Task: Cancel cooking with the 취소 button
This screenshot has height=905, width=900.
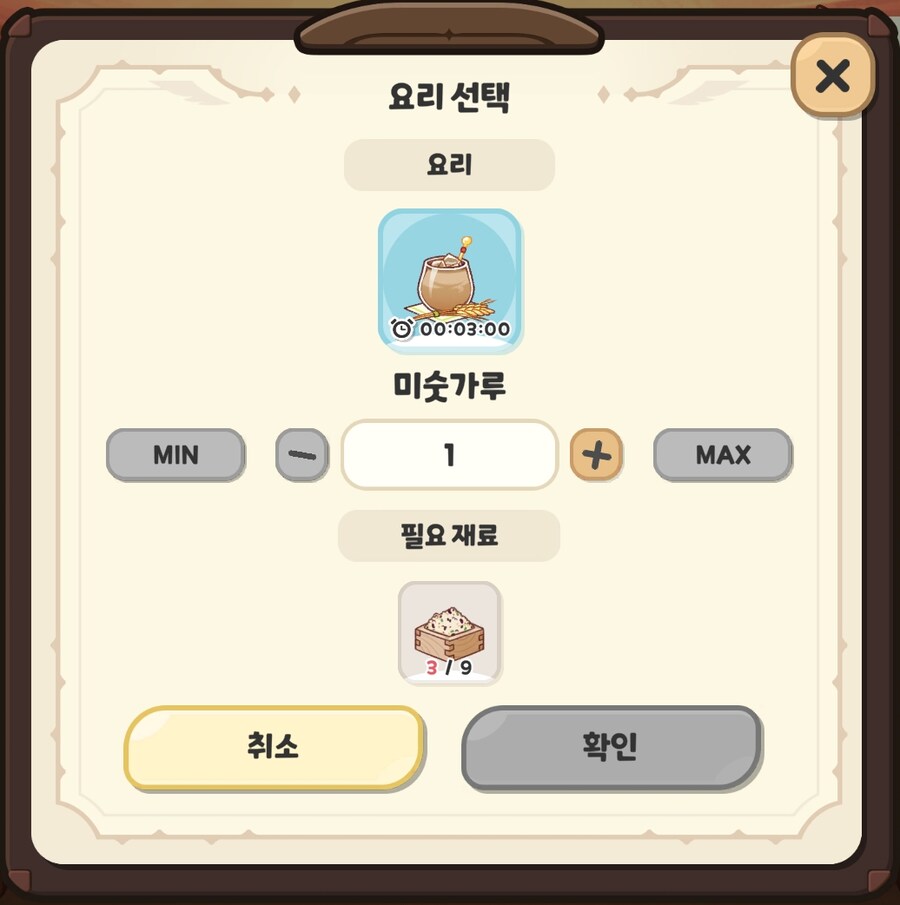Action: [273, 747]
